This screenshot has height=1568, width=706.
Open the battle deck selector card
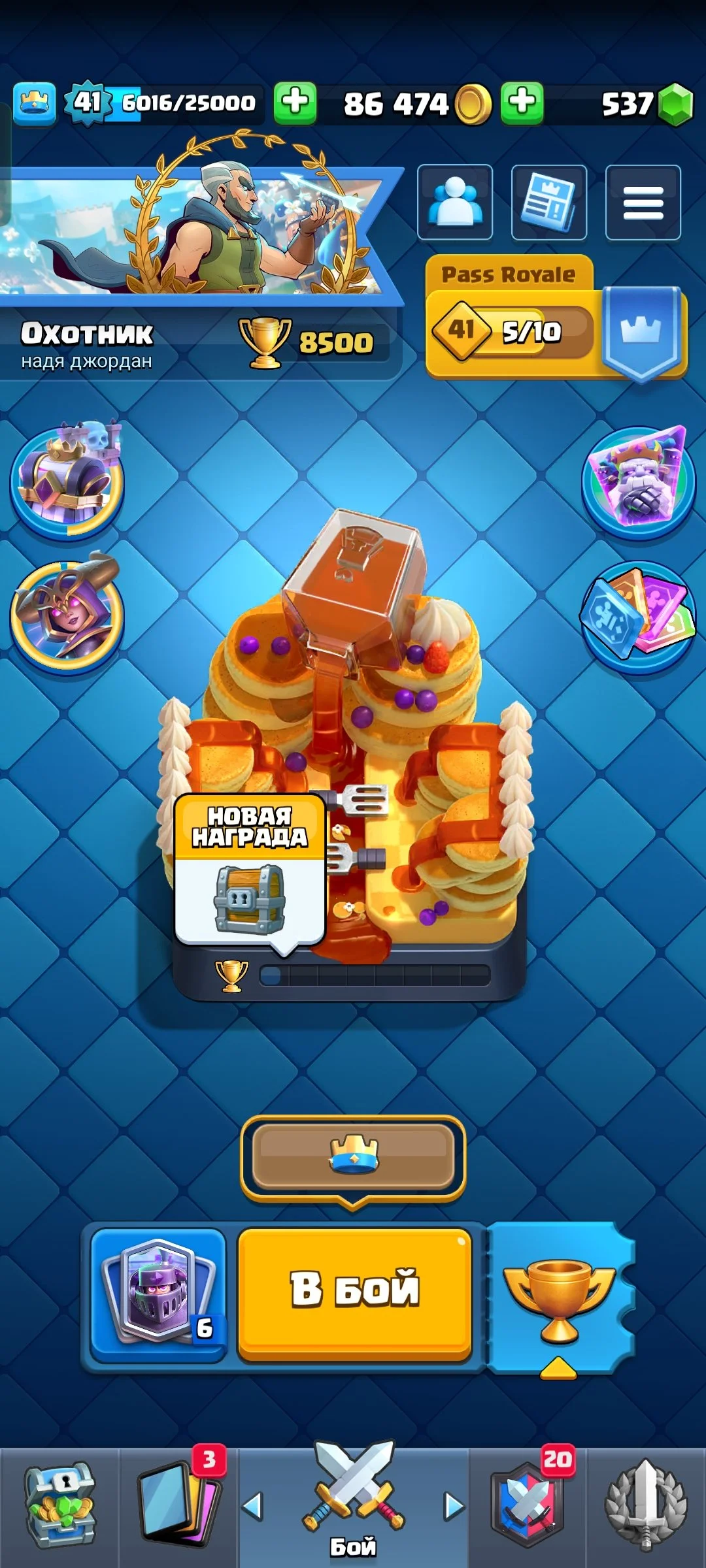click(x=158, y=1295)
